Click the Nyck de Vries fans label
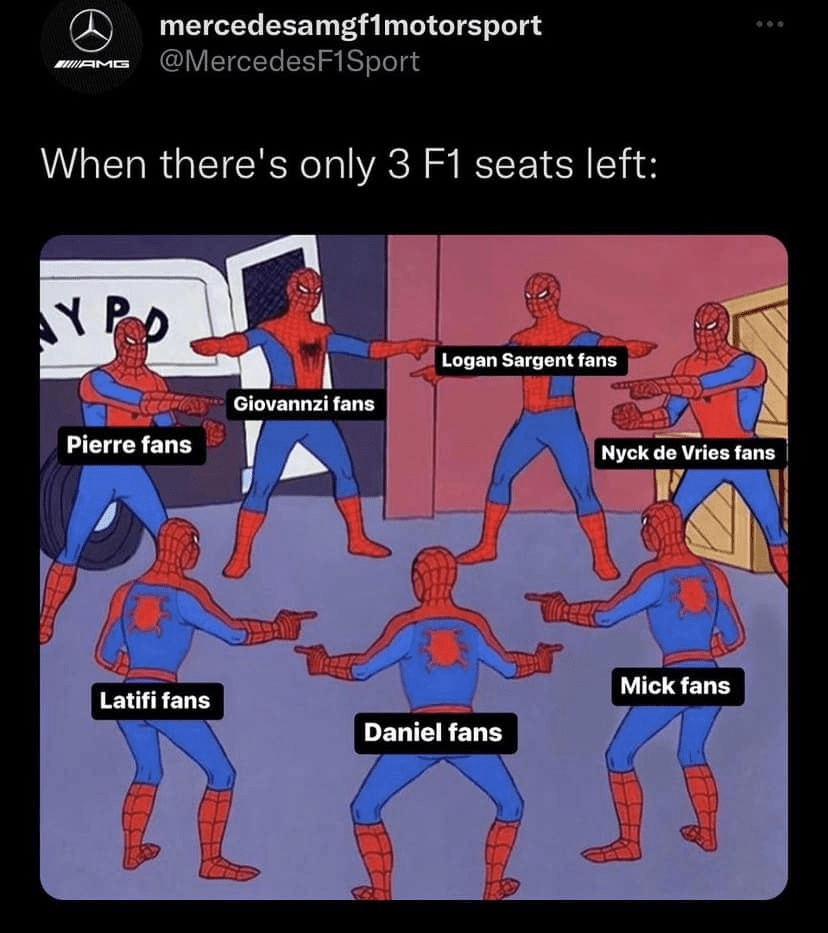The height and width of the screenshot is (933, 828). [692, 452]
